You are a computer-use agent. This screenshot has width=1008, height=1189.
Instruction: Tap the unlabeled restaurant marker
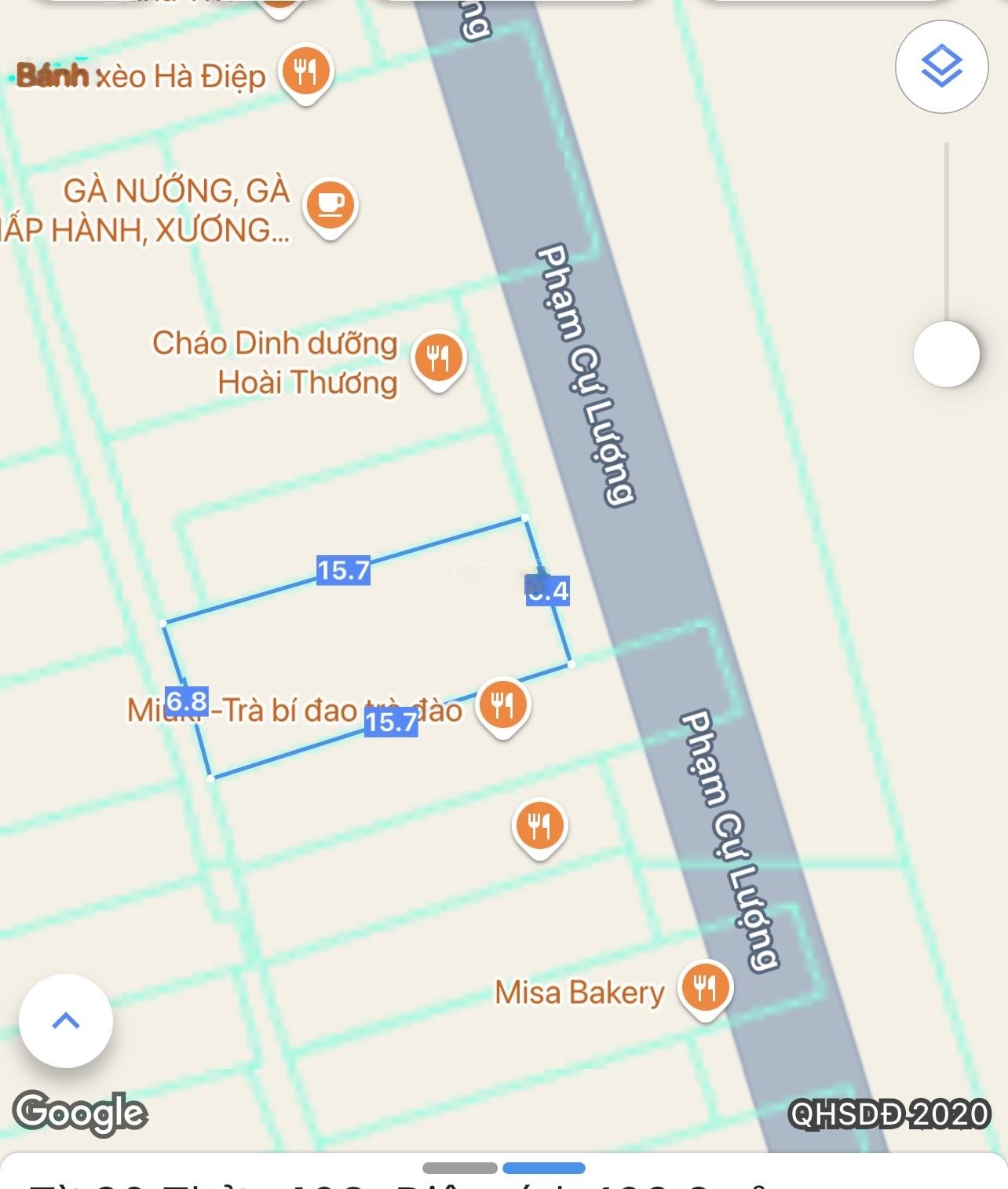point(539,826)
